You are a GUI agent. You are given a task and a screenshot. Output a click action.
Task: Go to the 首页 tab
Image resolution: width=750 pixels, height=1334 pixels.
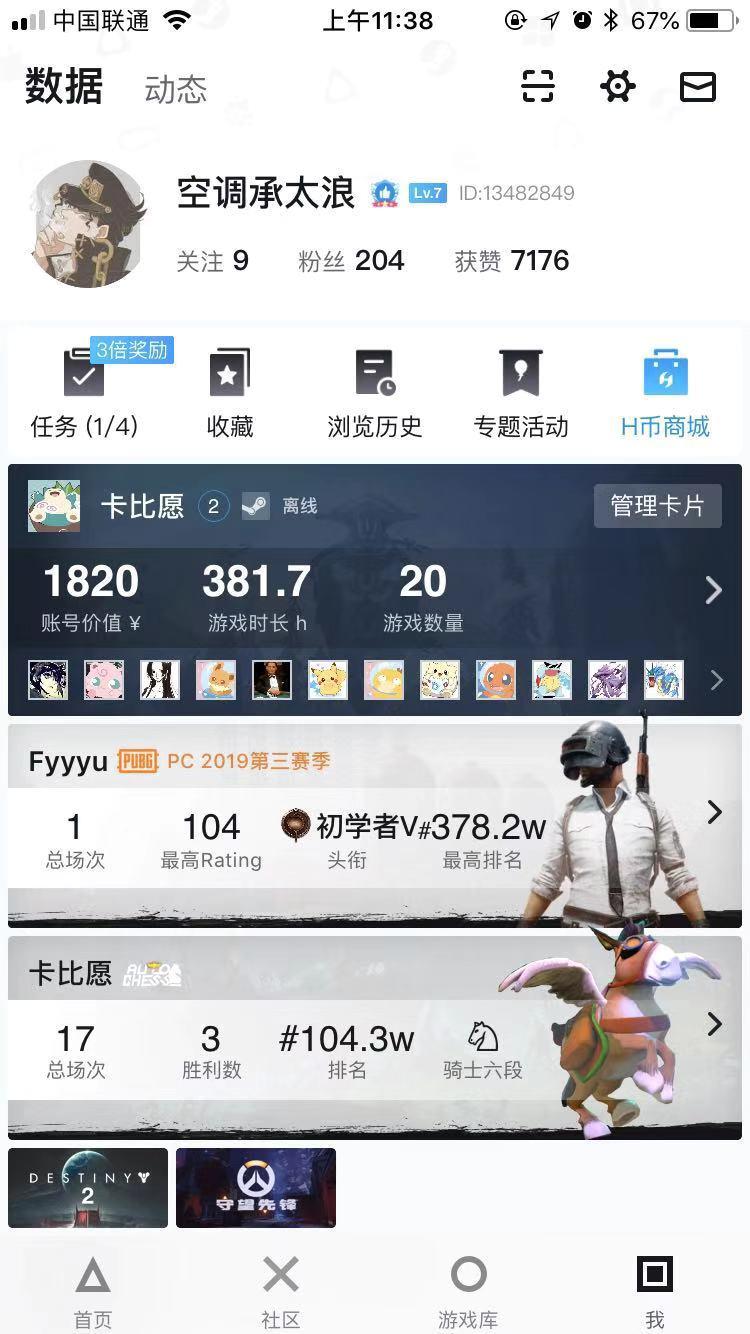(93, 1292)
